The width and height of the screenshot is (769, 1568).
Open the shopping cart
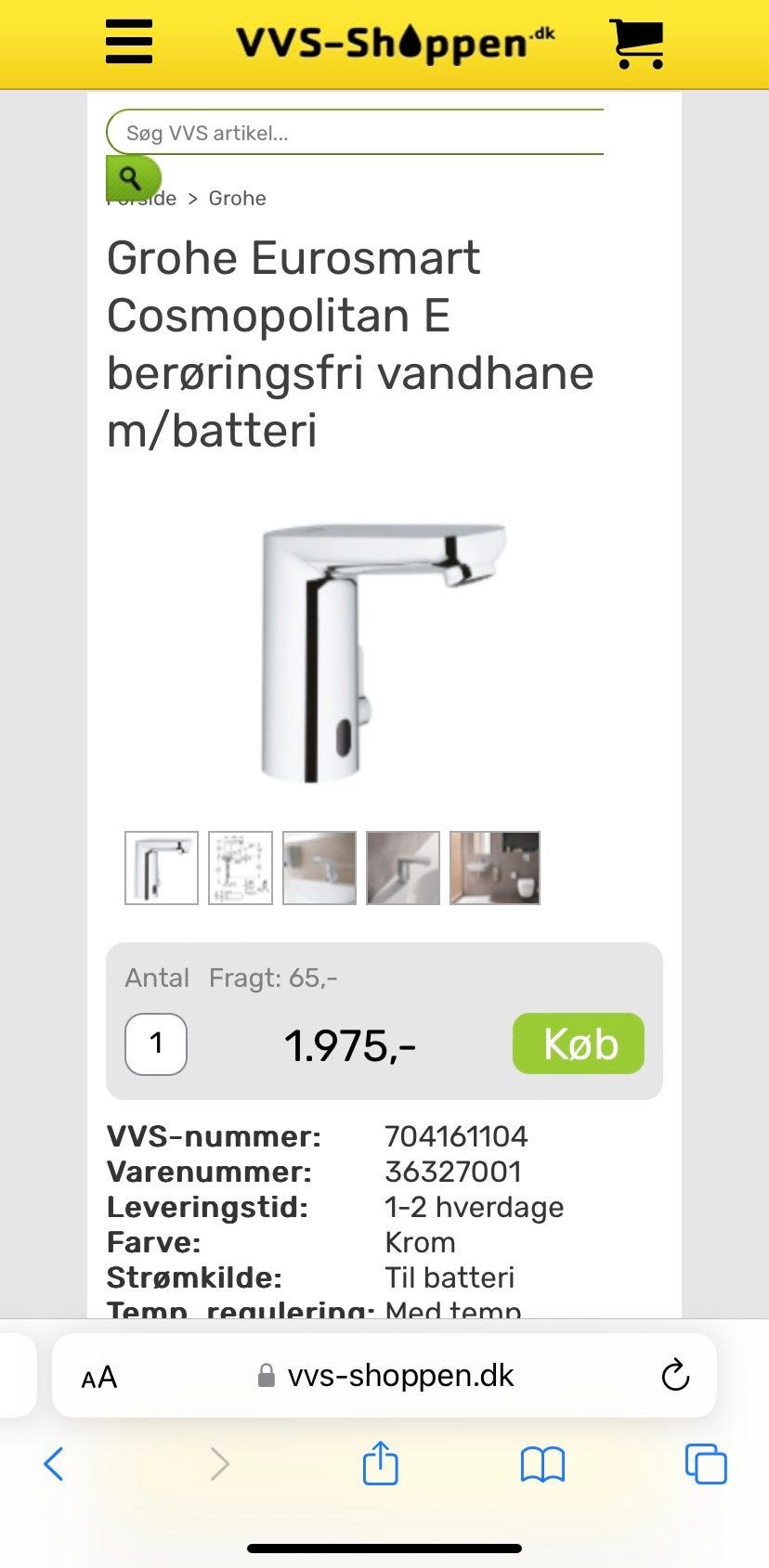(x=635, y=43)
